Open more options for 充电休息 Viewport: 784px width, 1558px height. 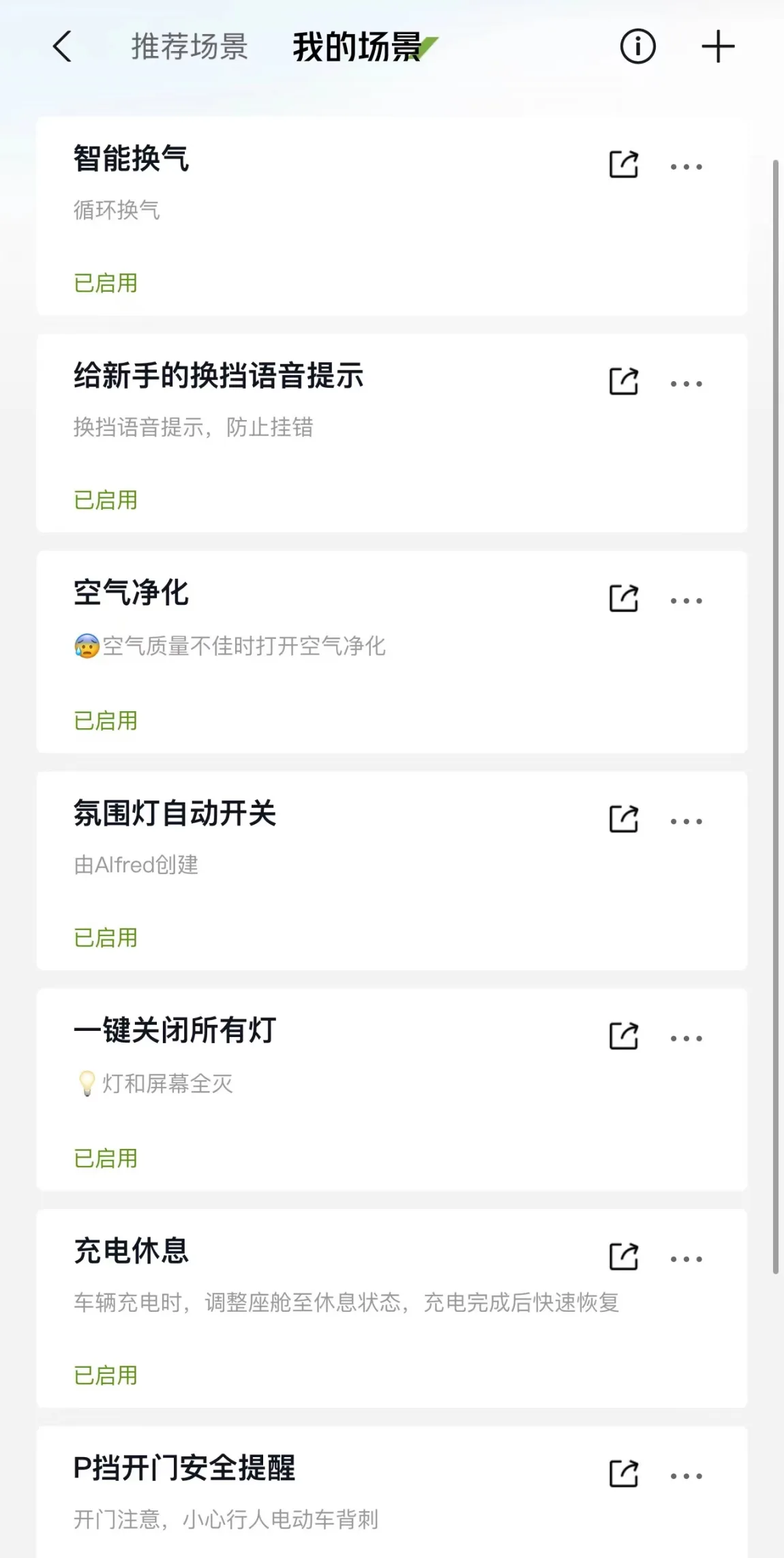tap(686, 1259)
